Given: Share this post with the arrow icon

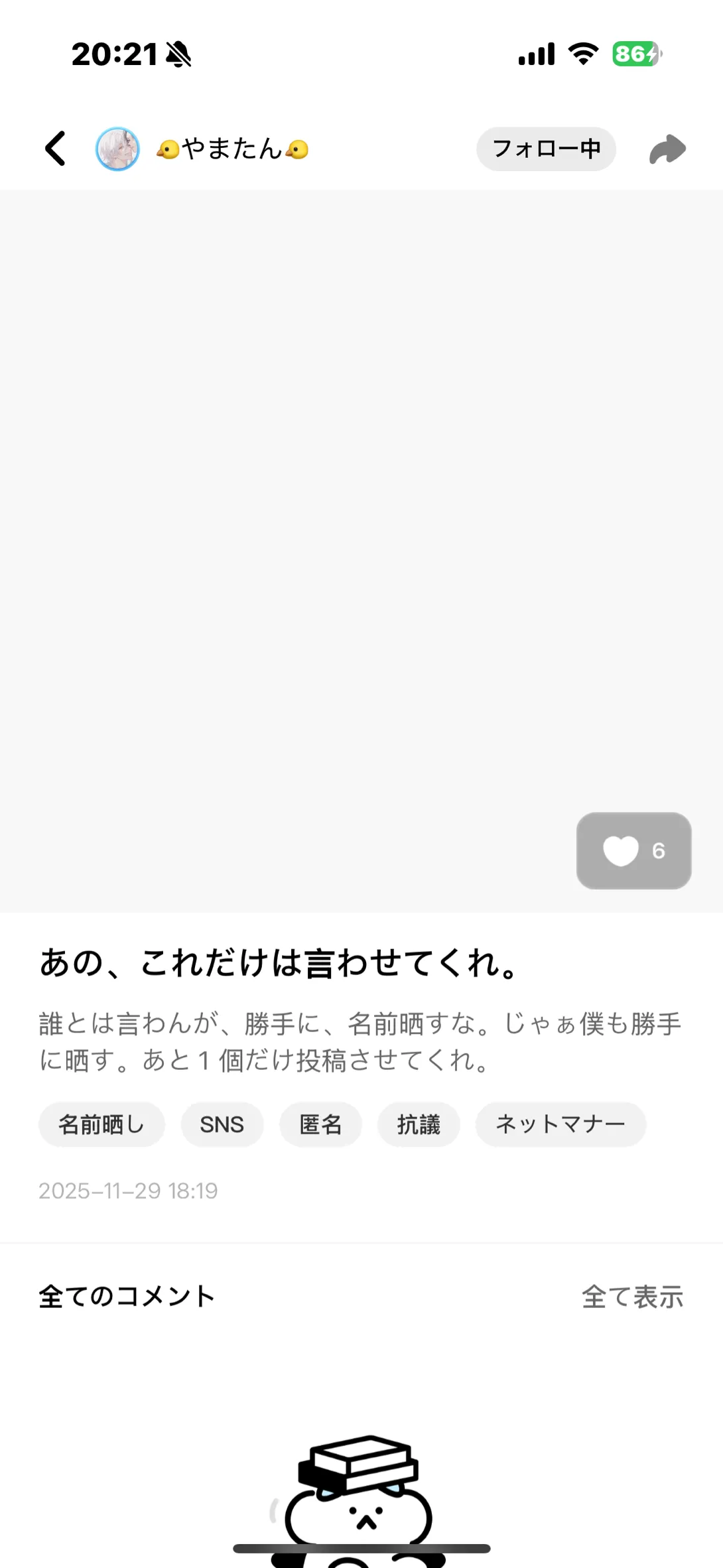Looking at the screenshot, I should point(667,149).
